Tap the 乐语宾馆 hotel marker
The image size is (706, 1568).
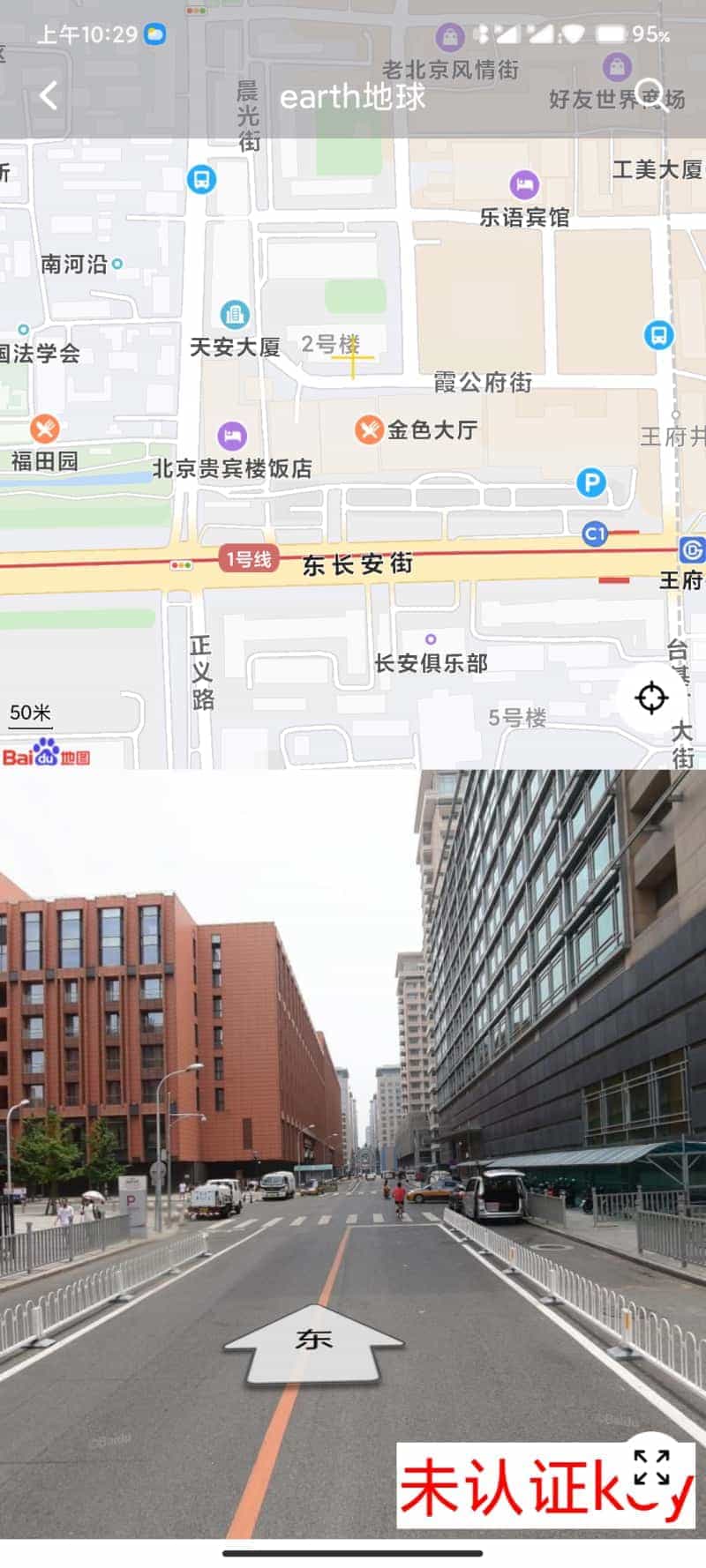click(x=524, y=185)
